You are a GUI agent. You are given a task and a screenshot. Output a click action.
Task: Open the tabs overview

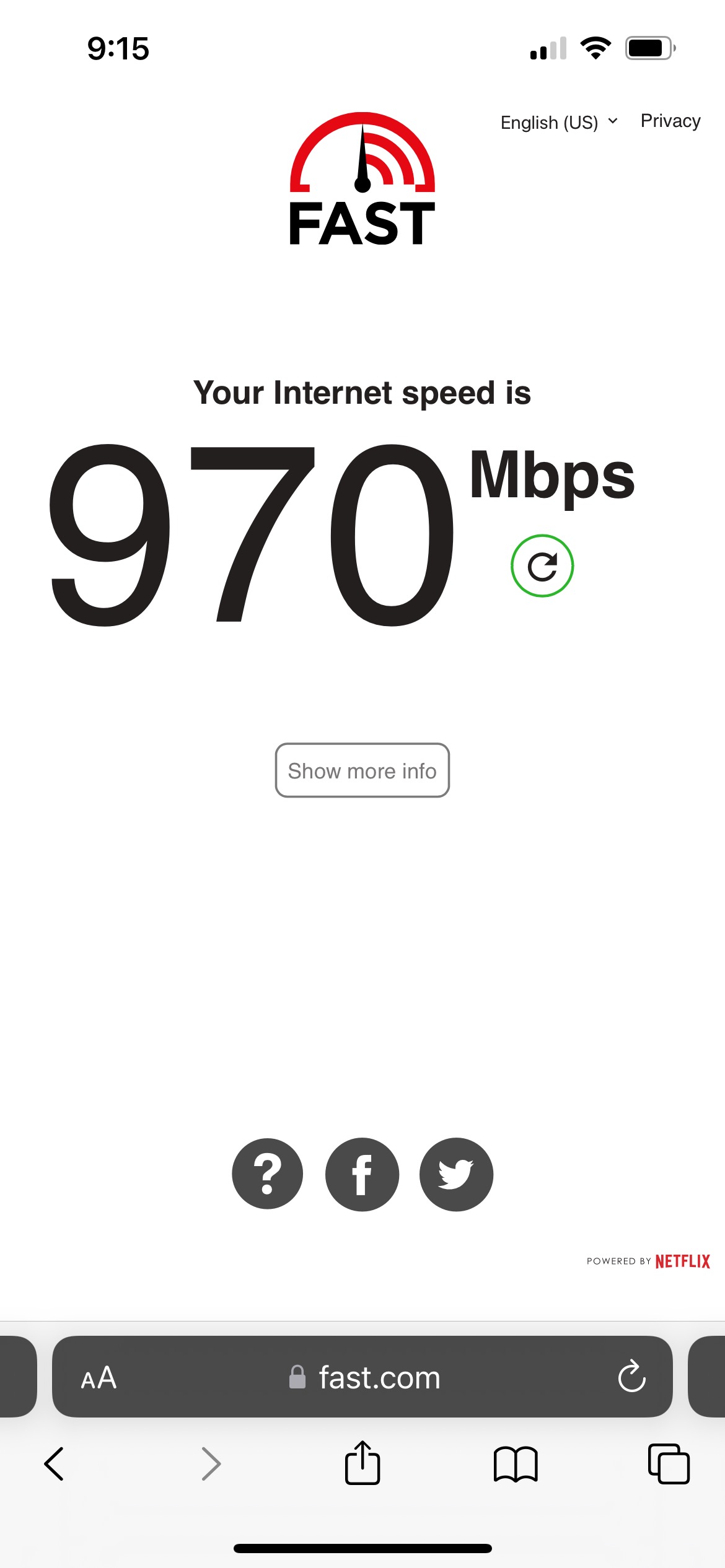669,1464
